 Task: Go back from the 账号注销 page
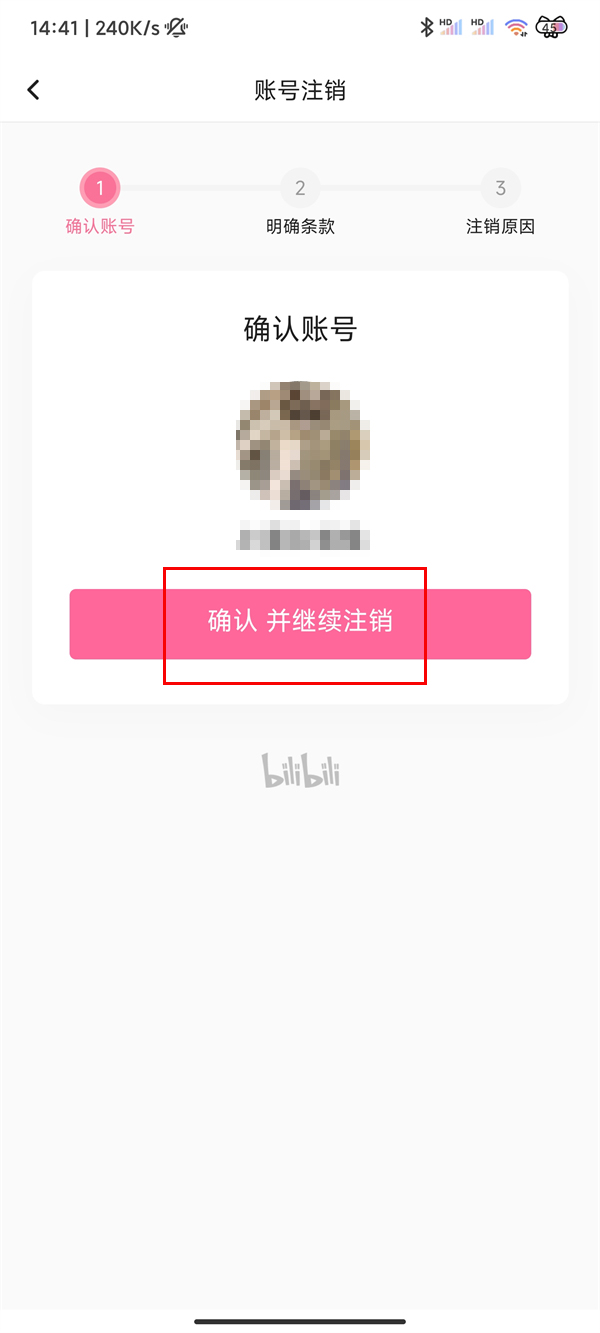[33, 90]
